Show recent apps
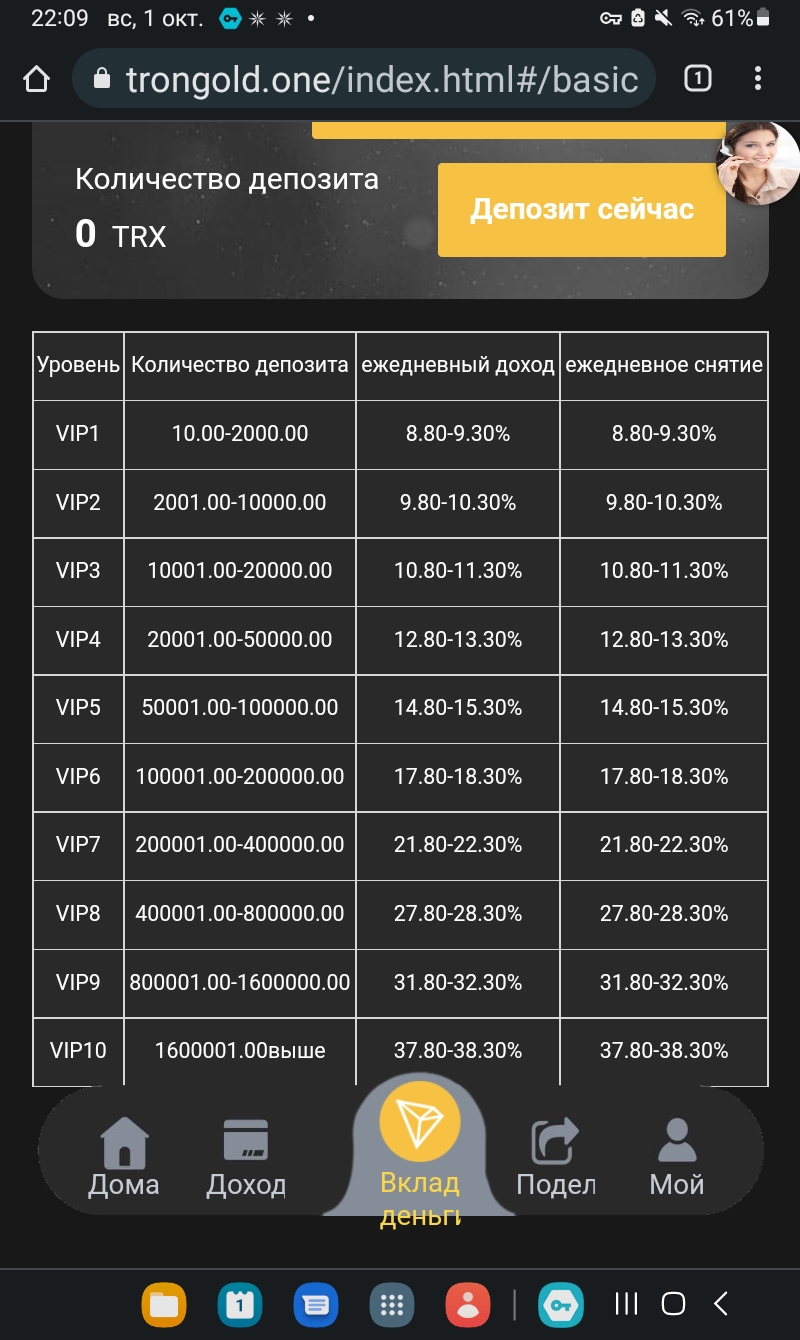The height and width of the screenshot is (1340, 800). [x=626, y=1303]
